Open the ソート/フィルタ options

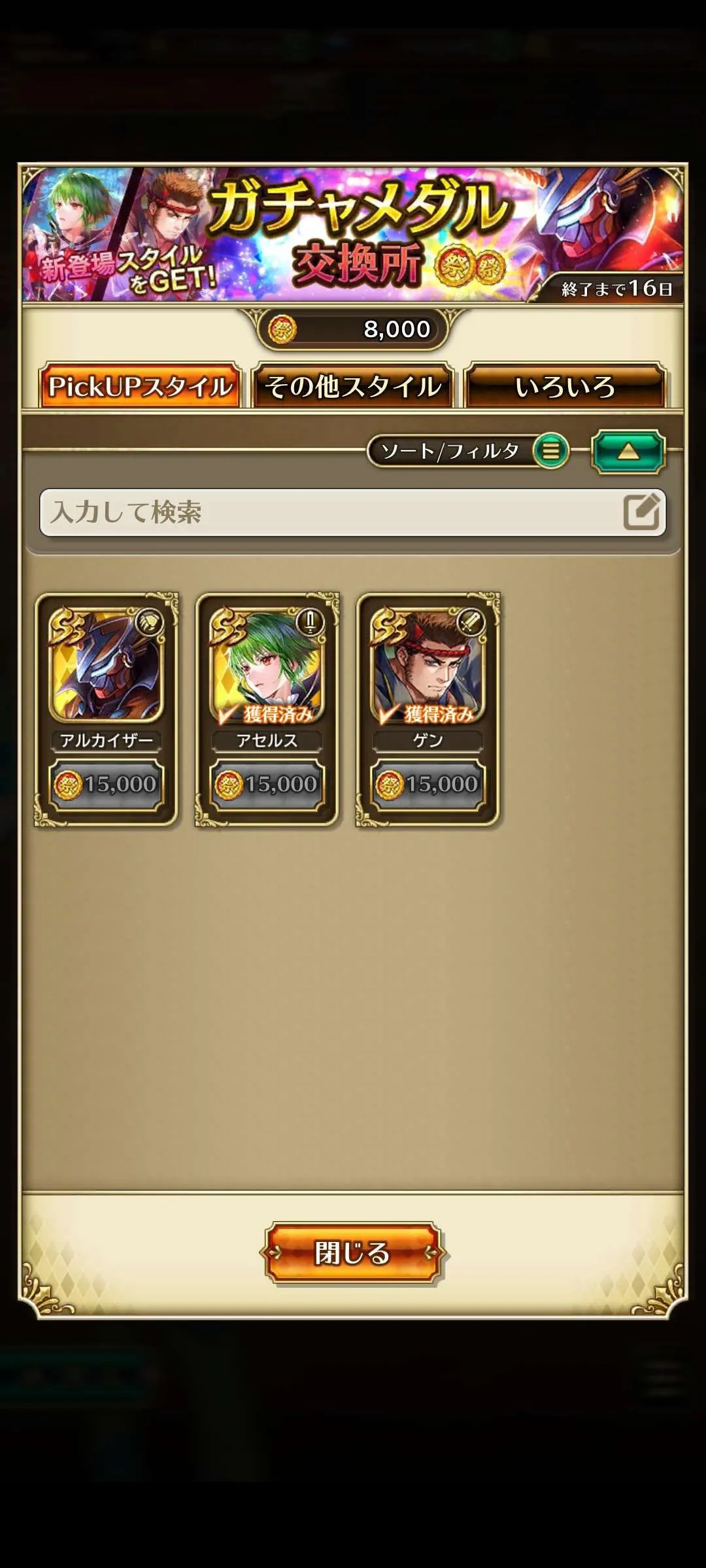coord(468,451)
